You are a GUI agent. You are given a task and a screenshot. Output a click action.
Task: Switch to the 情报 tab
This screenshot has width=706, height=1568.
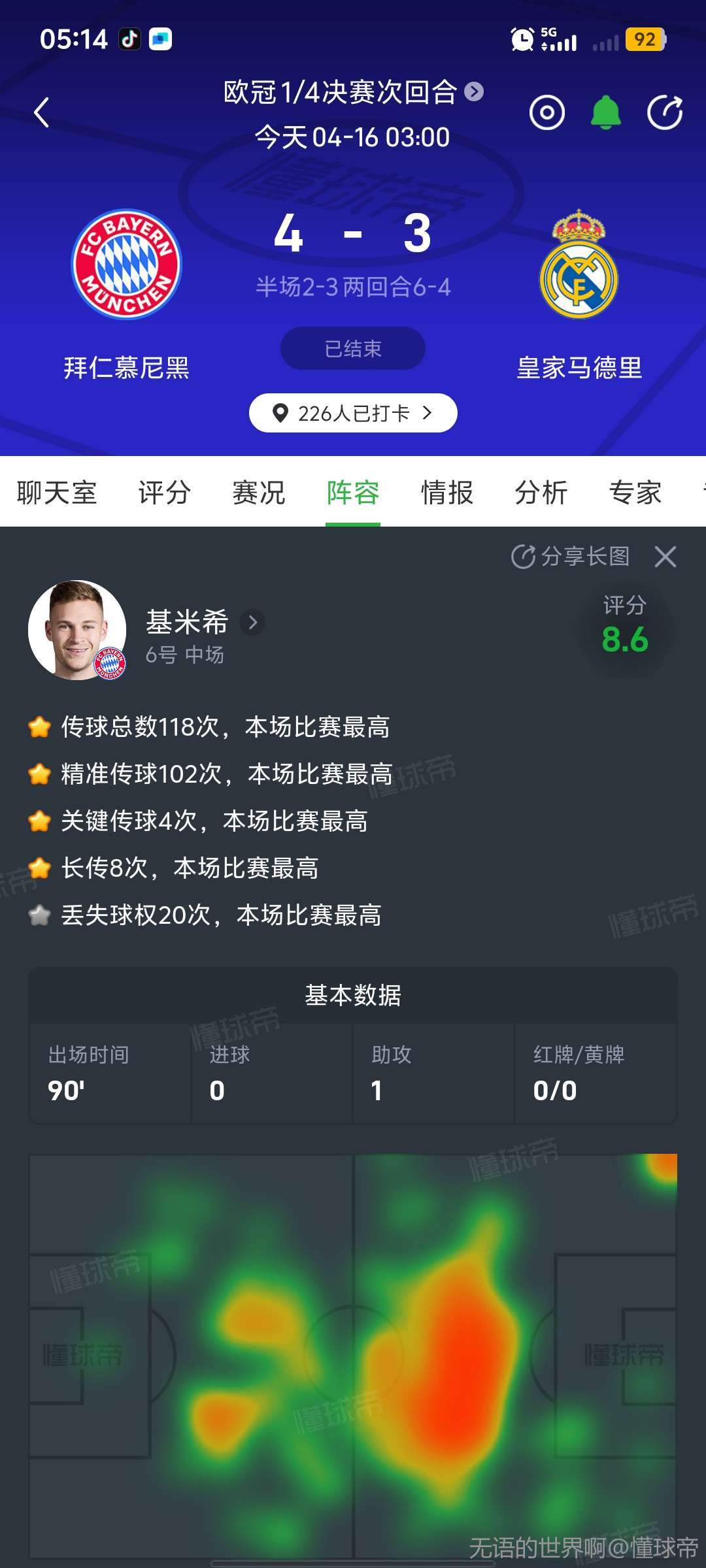tap(447, 493)
